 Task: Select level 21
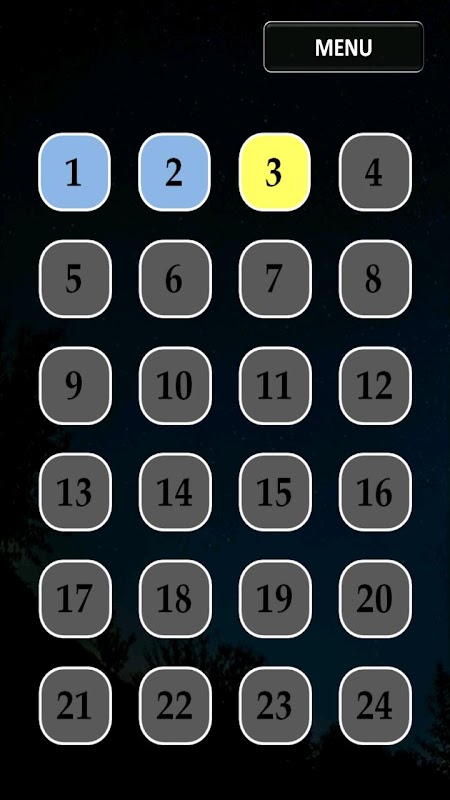(74, 706)
